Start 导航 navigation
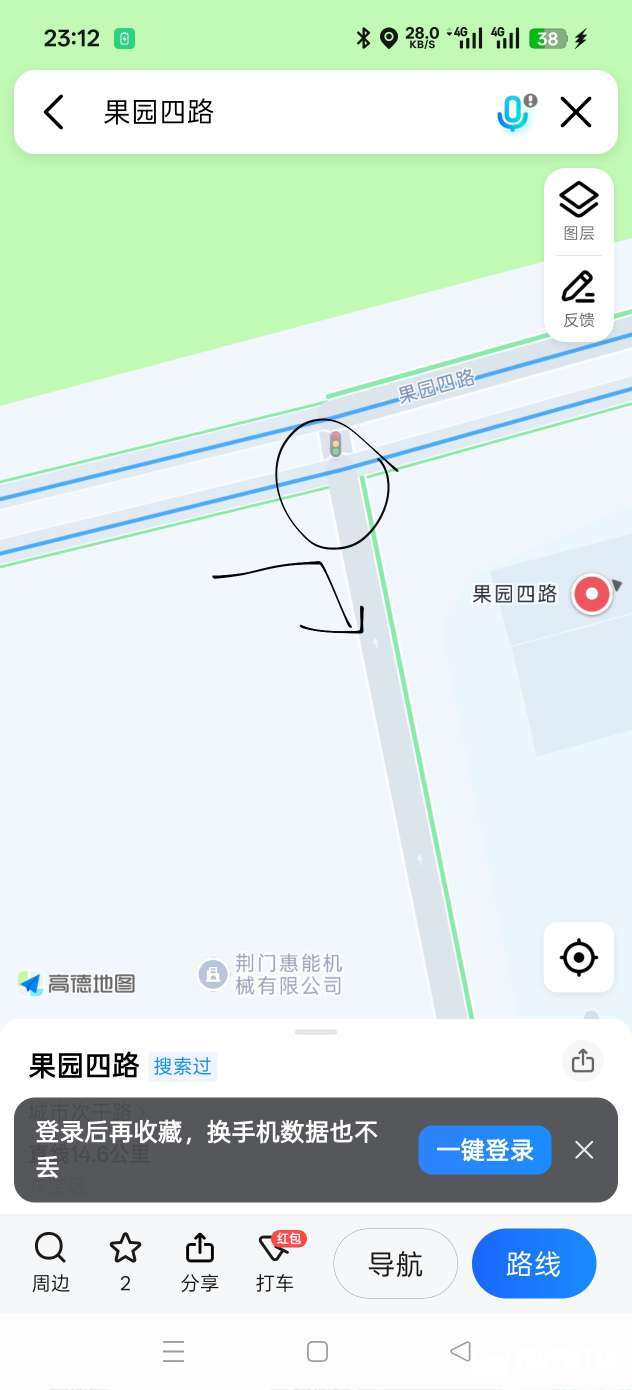Screen dimensions: 632x1390 [395, 1264]
